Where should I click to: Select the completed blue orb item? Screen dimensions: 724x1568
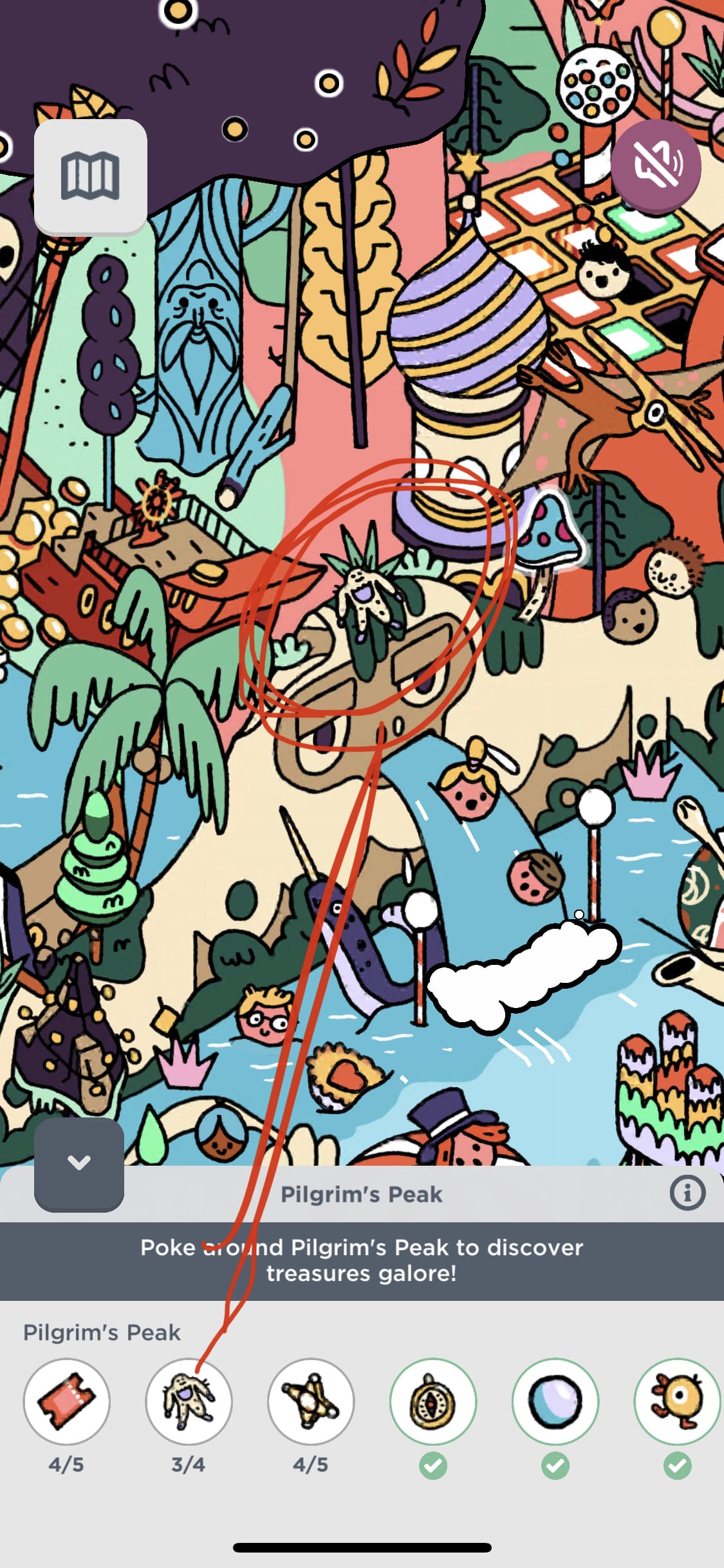click(x=555, y=1401)
